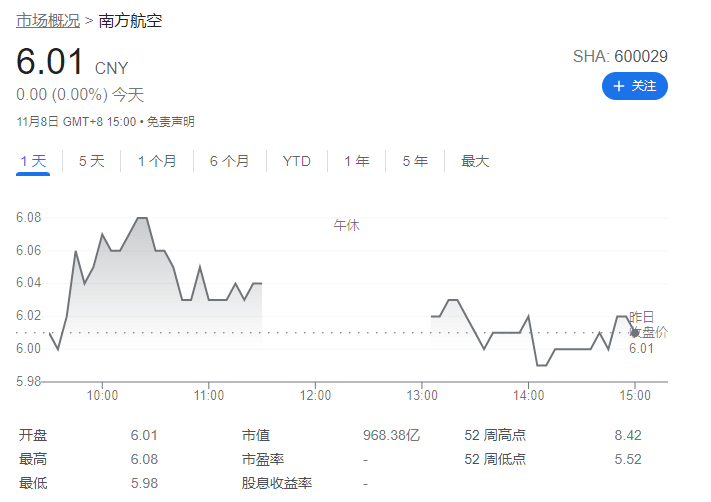
Task: Show the 最大 range chart
Action: pos(475,161)
